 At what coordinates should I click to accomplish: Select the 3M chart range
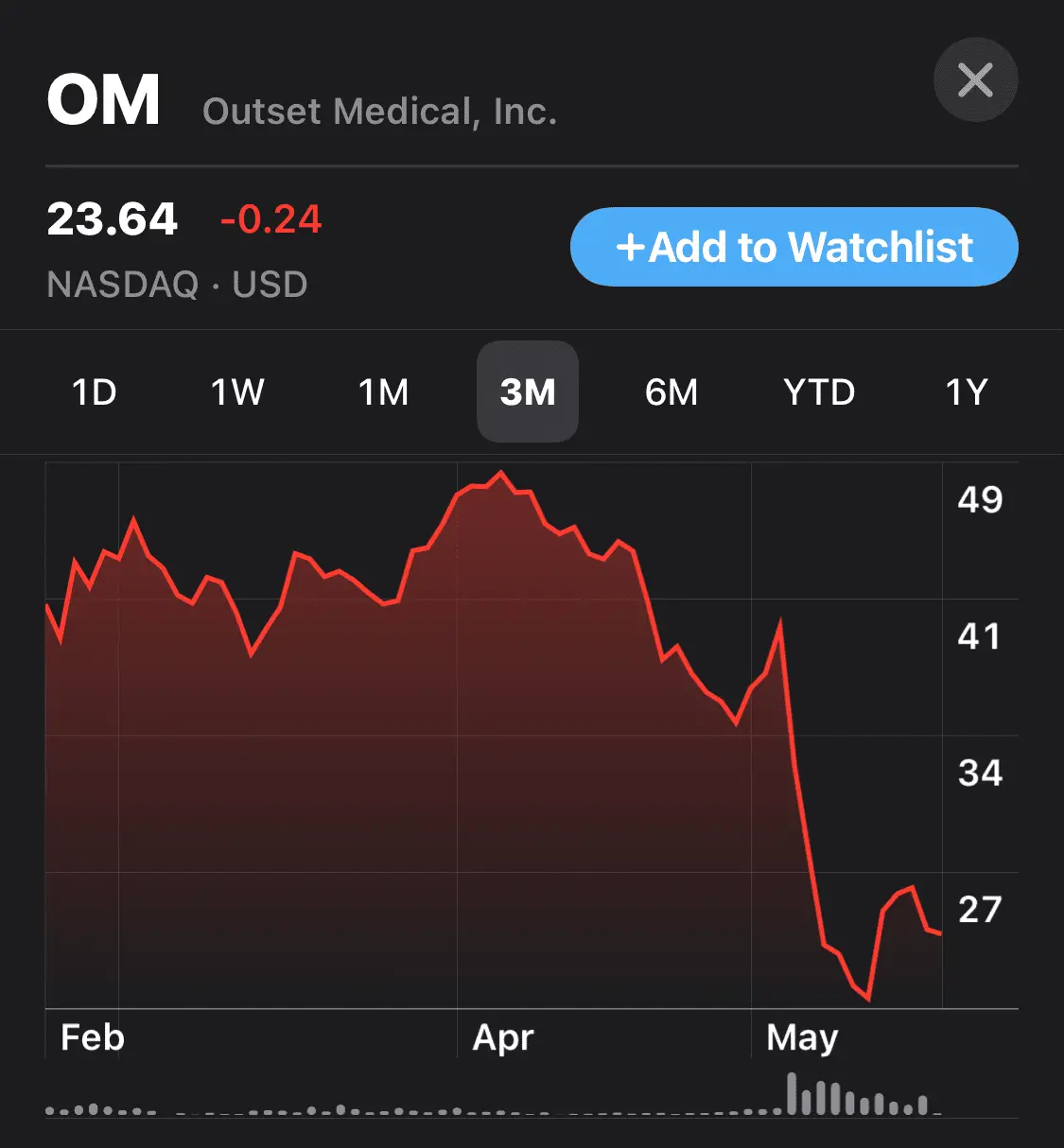(528, 391)
